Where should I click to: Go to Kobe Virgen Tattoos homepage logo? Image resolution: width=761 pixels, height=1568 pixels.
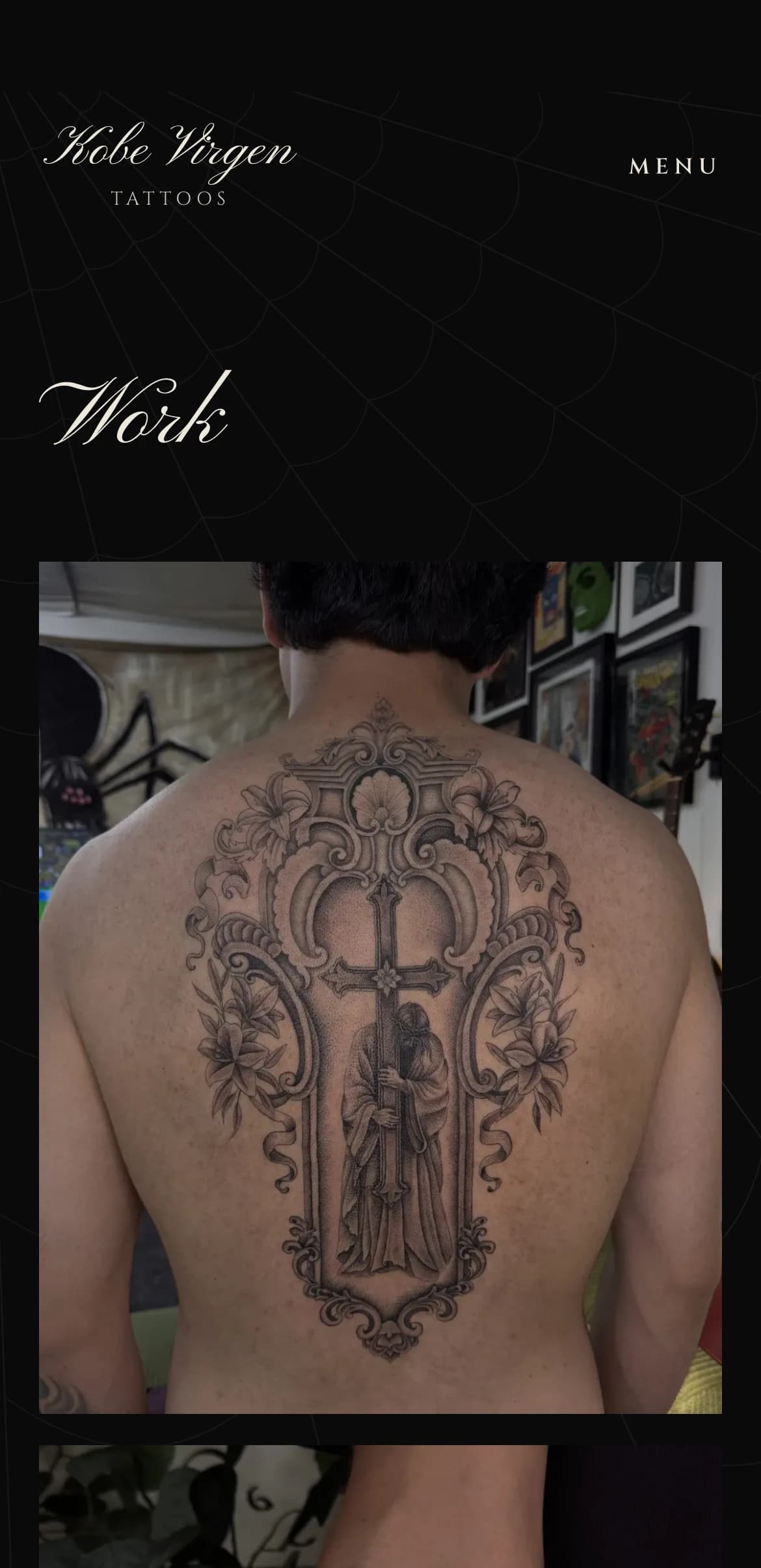(170, 165)
